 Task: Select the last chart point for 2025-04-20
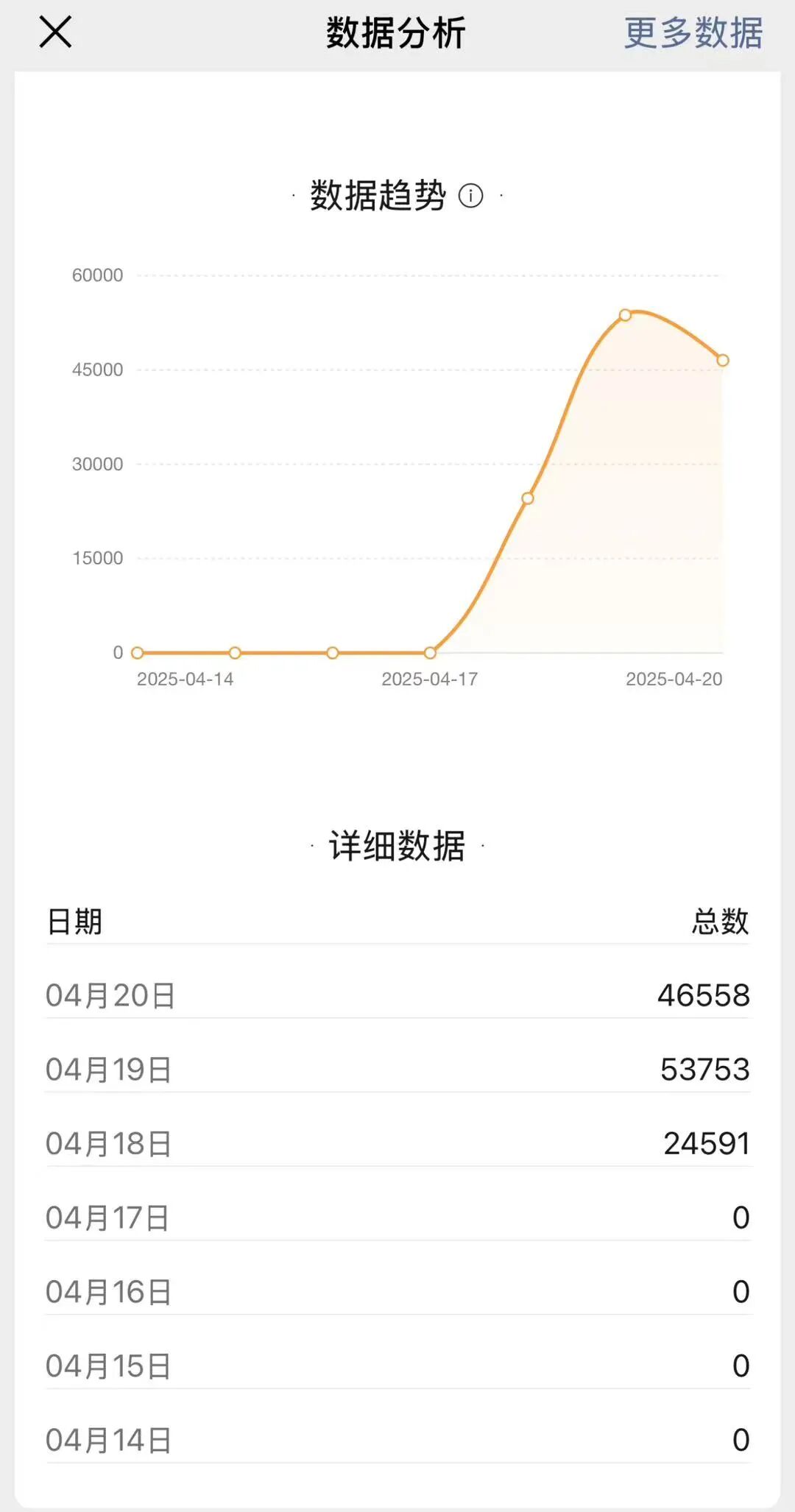723,360
